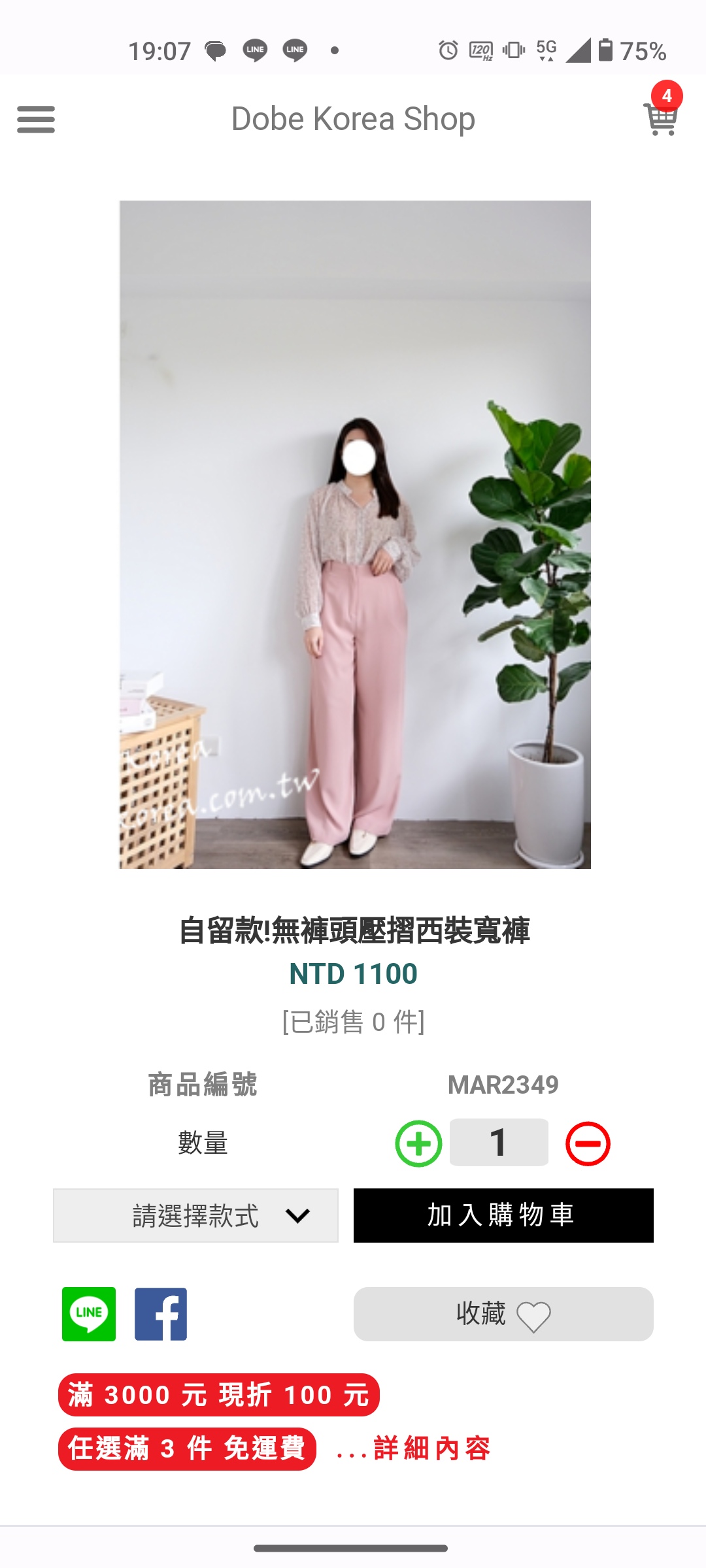Decrease quantity with the red minus

pos(588,1143)
